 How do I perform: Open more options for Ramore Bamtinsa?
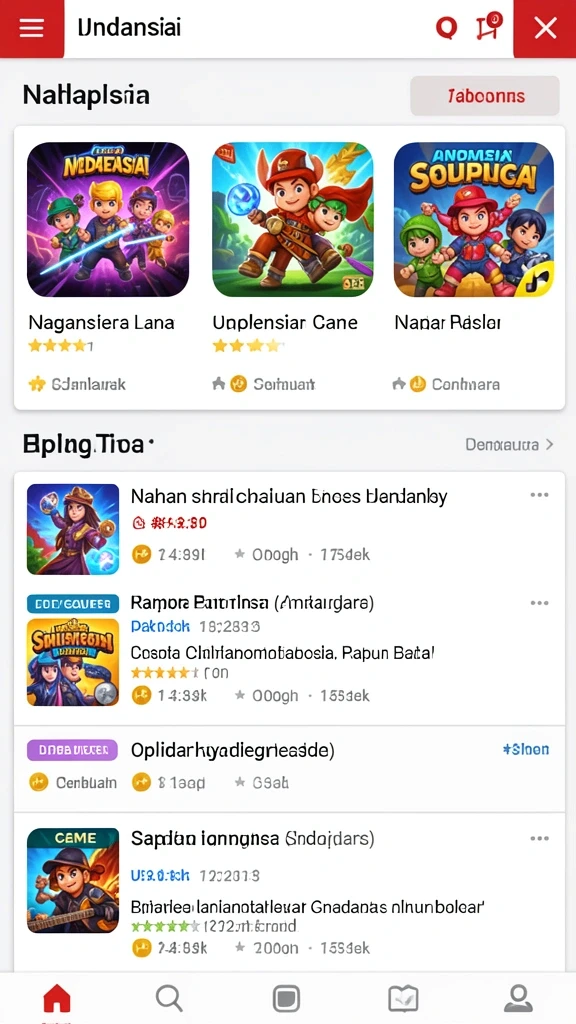tap(539, 603)
